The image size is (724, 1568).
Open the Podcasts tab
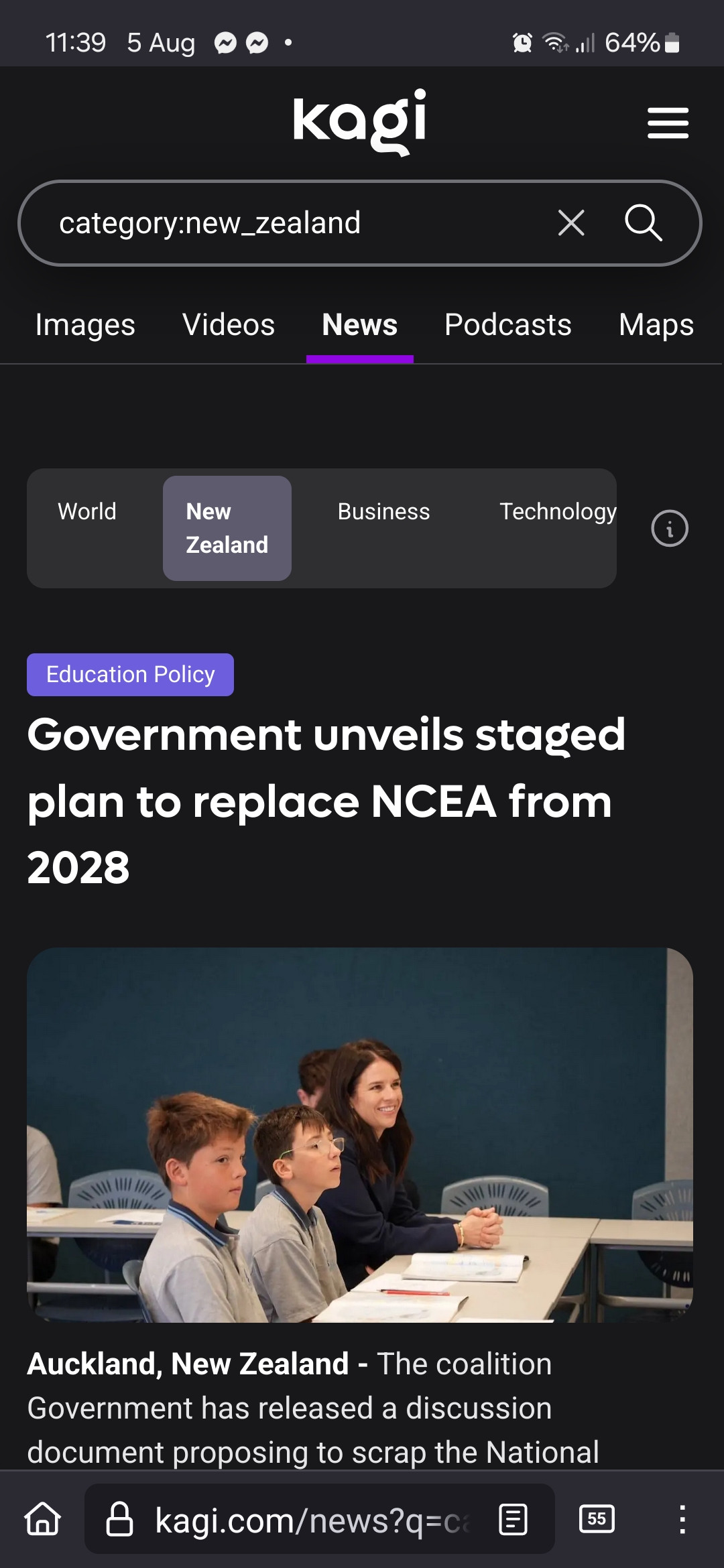click(507, 325)
